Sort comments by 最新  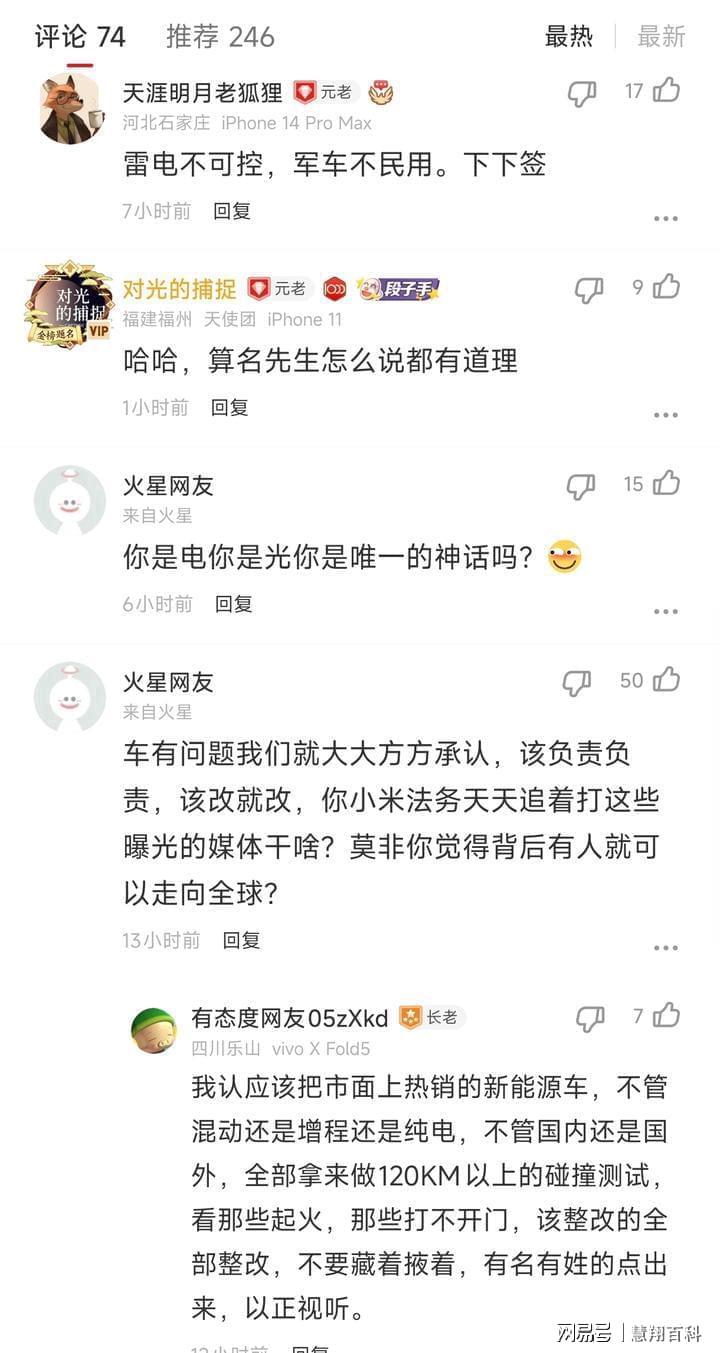661,37
